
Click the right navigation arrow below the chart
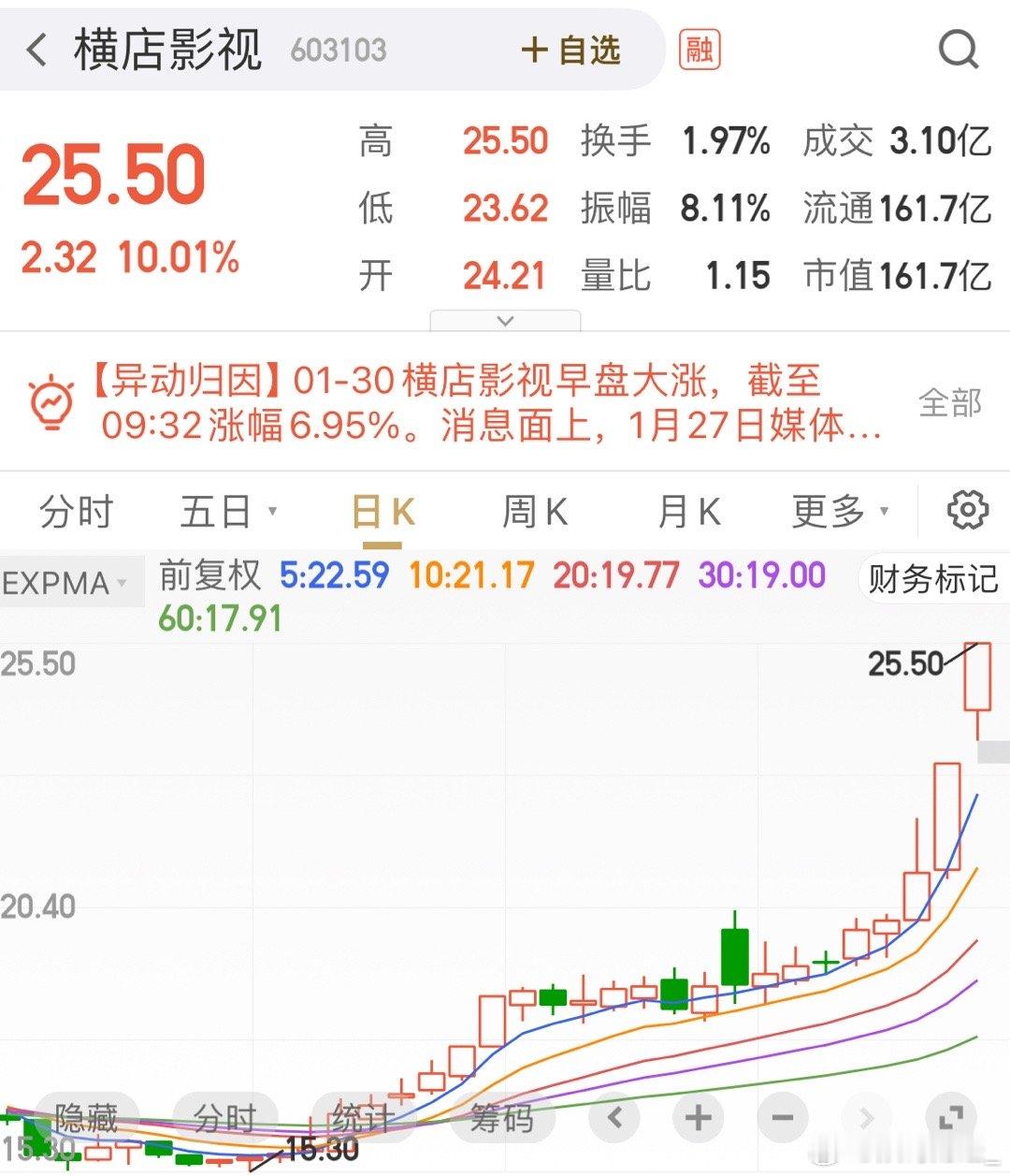[x=866, y=1117]
